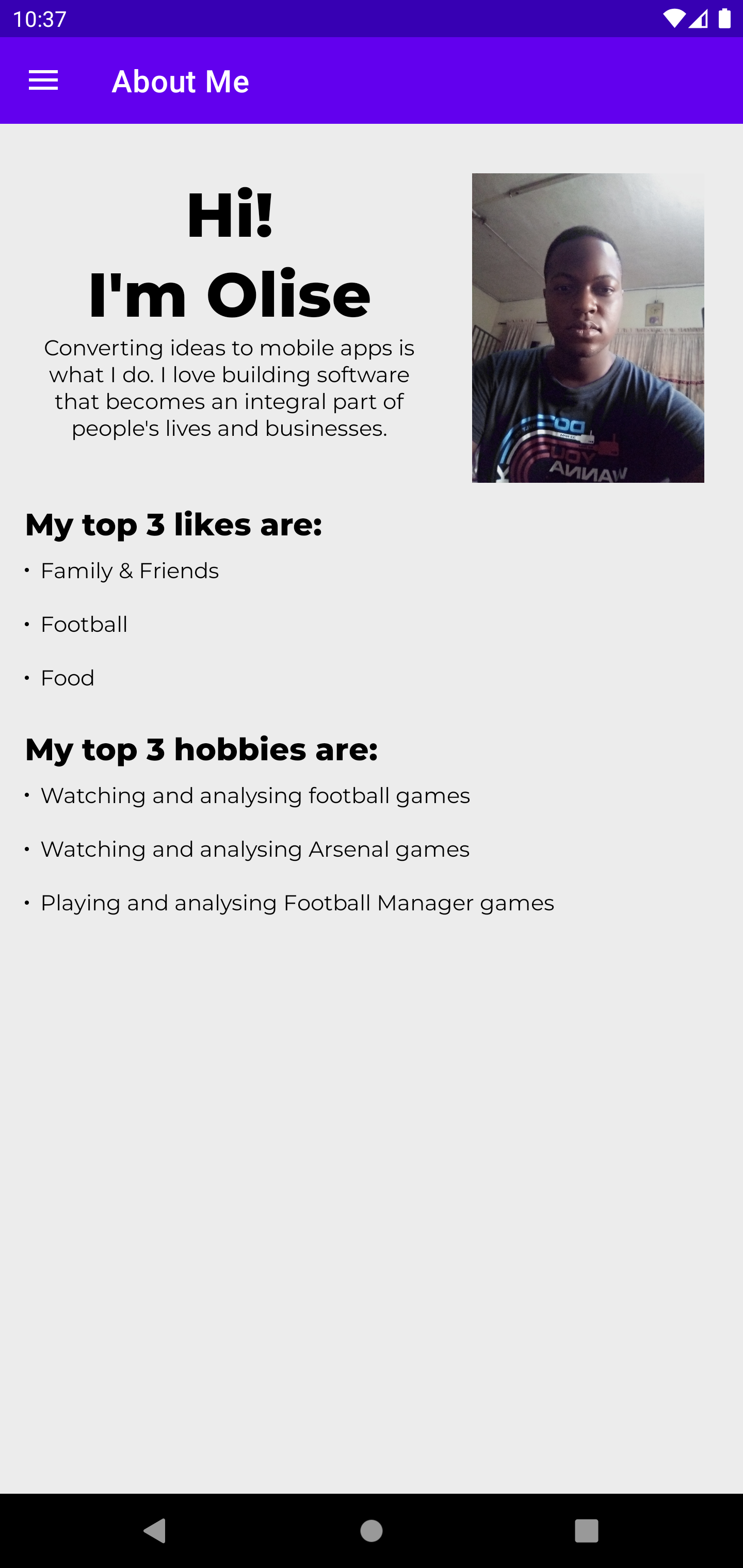Select the Food like entry
The width and height of the screenshot is (743, 1568).
(67, 677)
